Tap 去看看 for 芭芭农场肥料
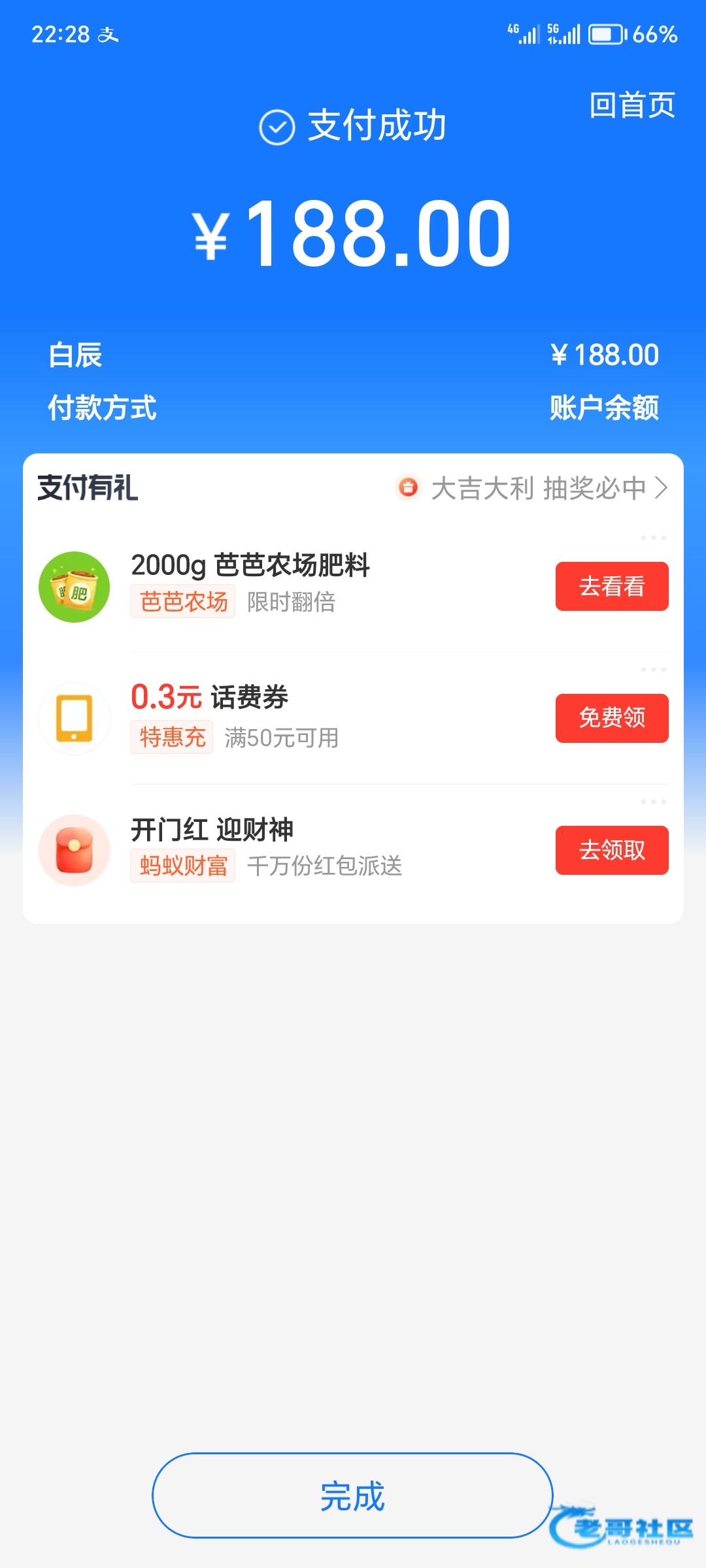 point(611,586)
